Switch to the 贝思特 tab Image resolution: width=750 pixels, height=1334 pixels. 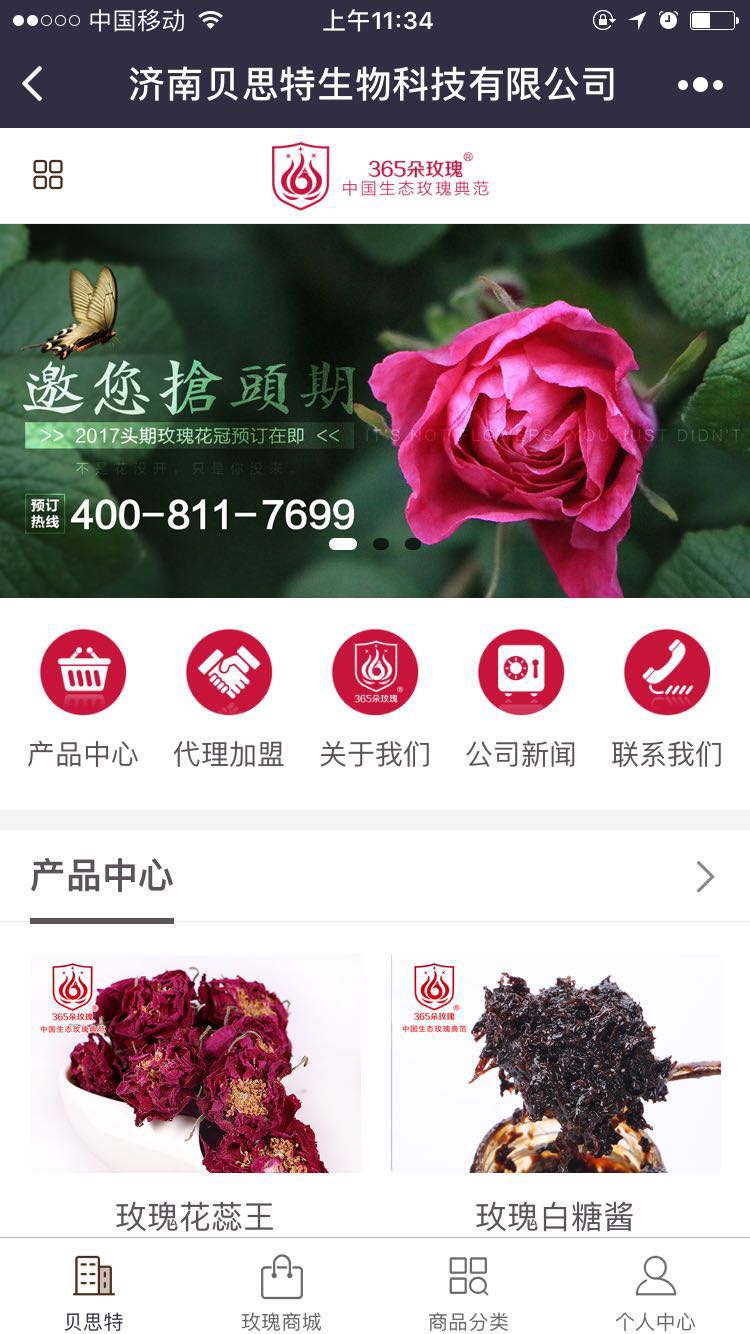tap(94, 1292)
